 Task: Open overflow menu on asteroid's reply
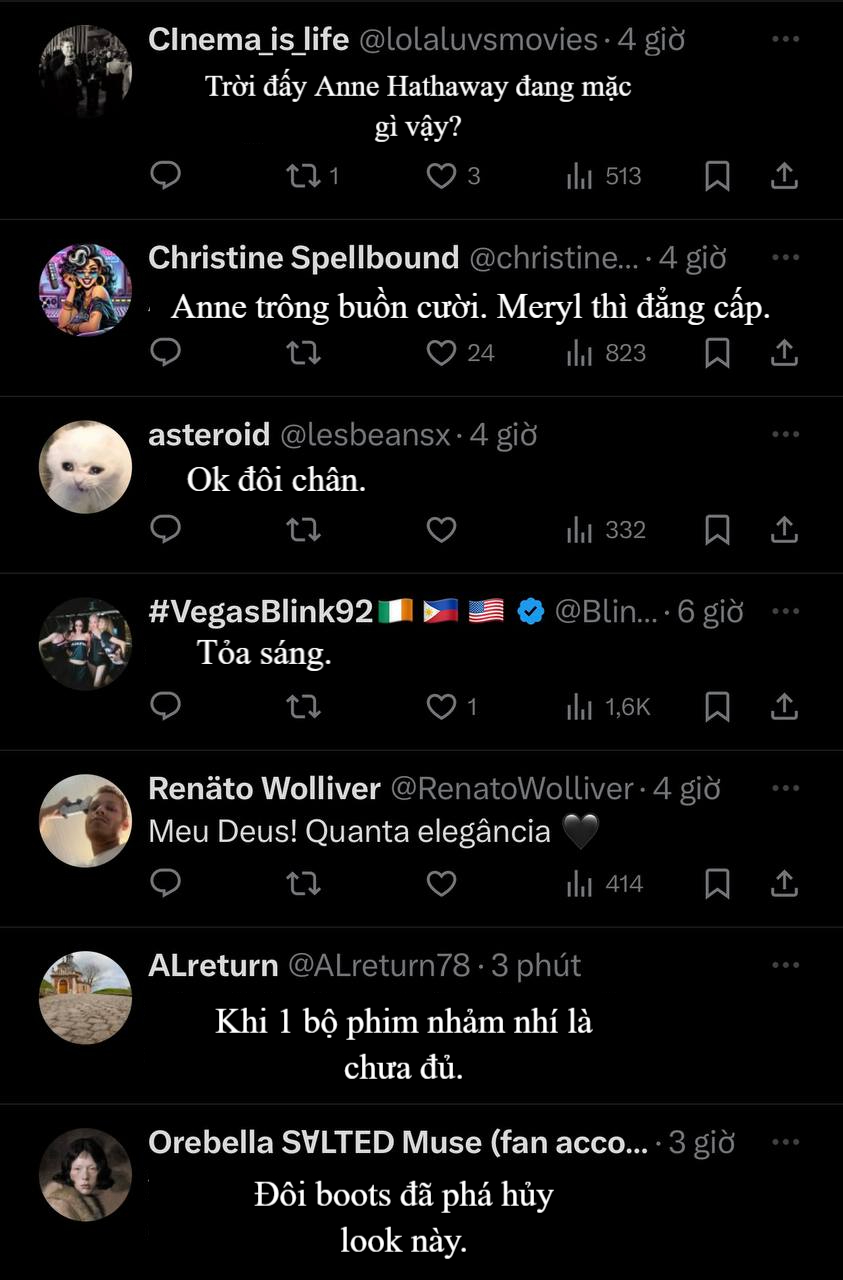pyautogui.click(x=786, y=435)
